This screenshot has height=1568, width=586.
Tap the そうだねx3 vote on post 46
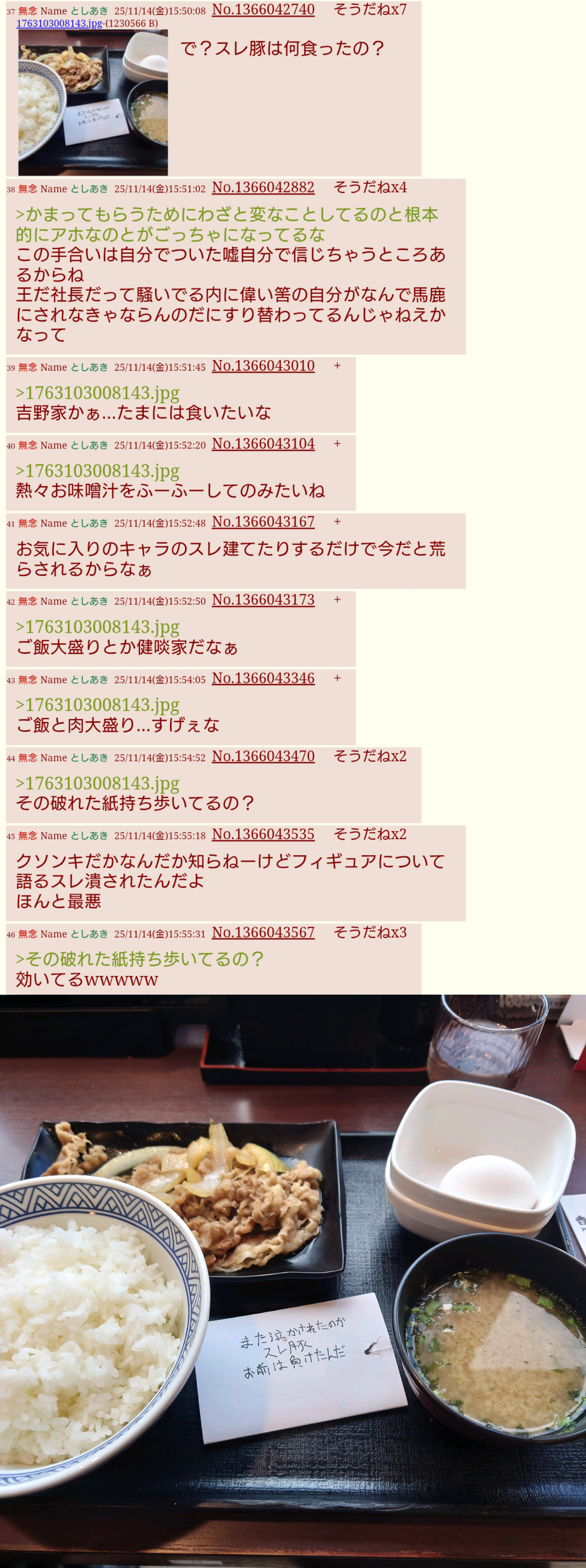click(x=370, y=932)
